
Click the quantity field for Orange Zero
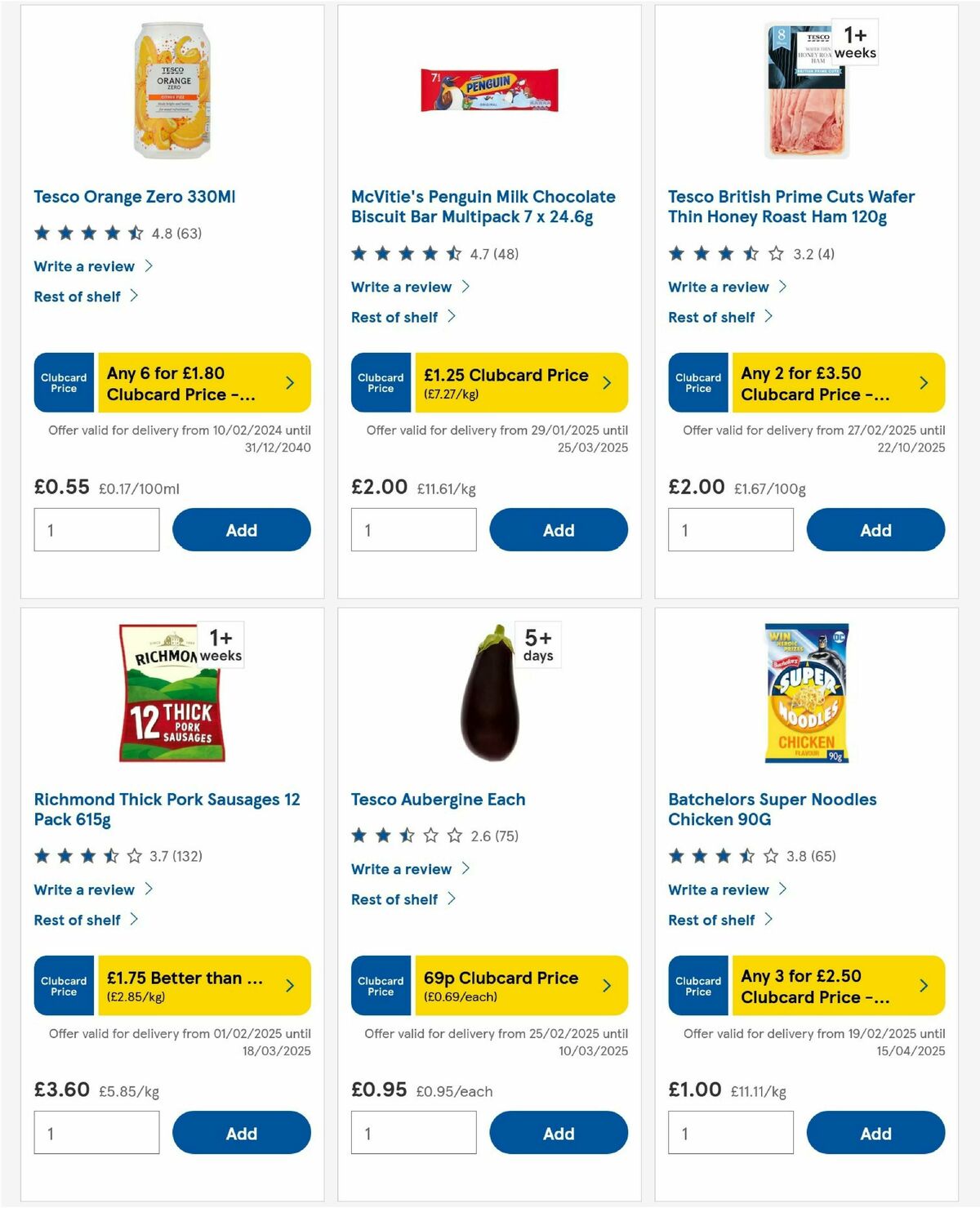[x=96, y=529]
